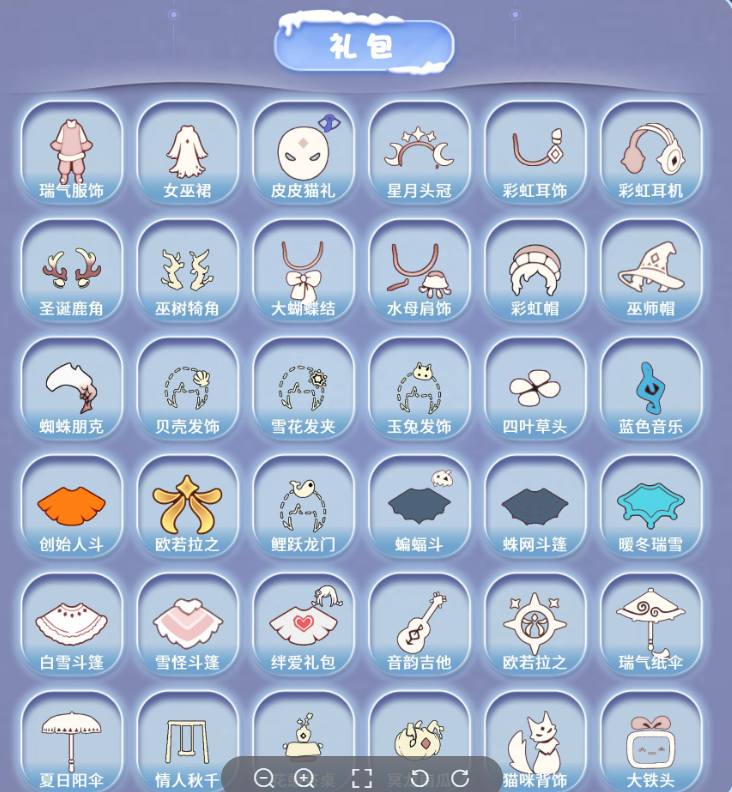
Task: Click the 音韵吉他 guitar icon
Action: coord(419,620)
